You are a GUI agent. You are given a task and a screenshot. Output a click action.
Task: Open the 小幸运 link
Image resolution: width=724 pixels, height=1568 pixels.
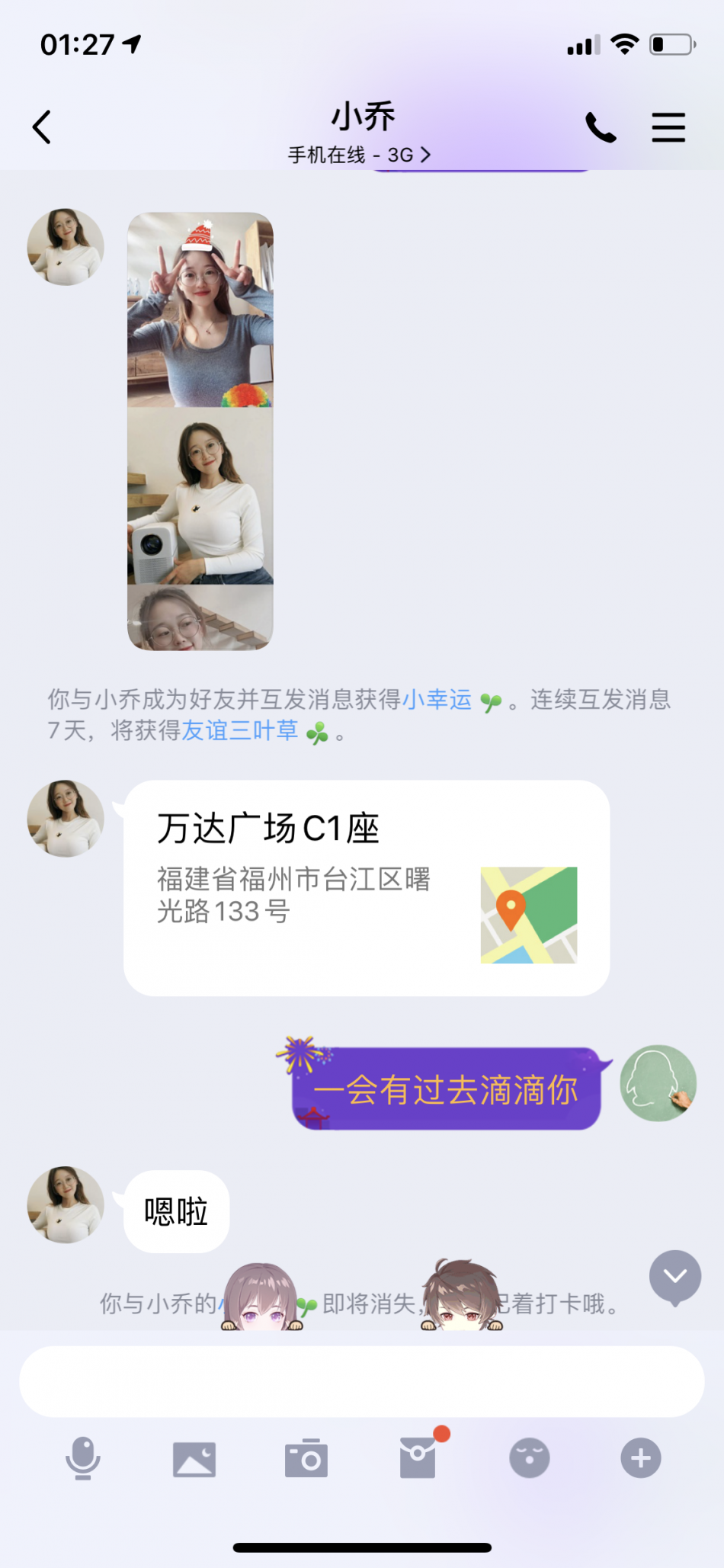point(437,699)
